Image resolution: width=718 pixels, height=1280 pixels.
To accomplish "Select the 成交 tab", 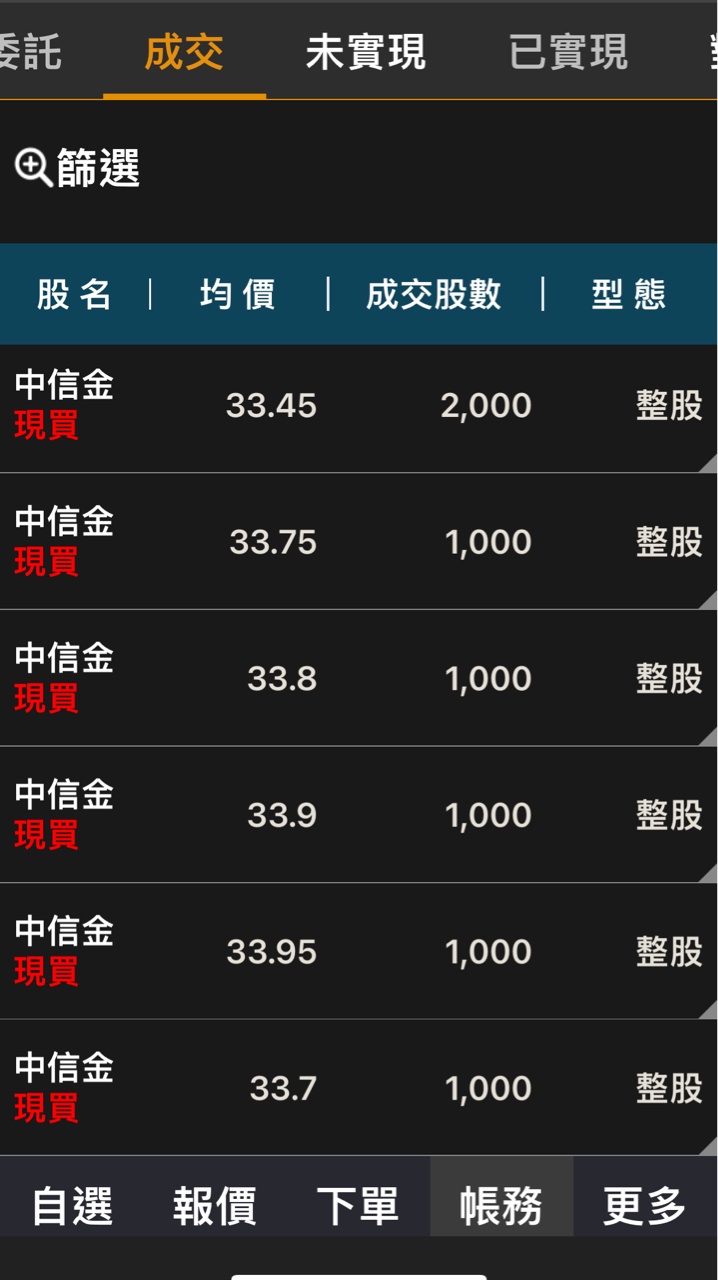I will (x=184, y=52).
